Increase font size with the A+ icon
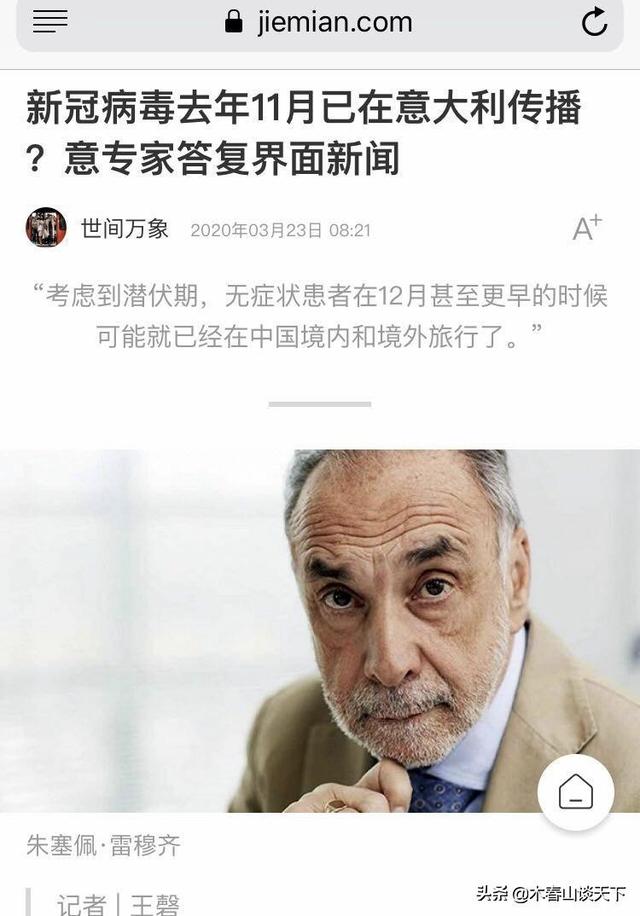 click(587, 228)
